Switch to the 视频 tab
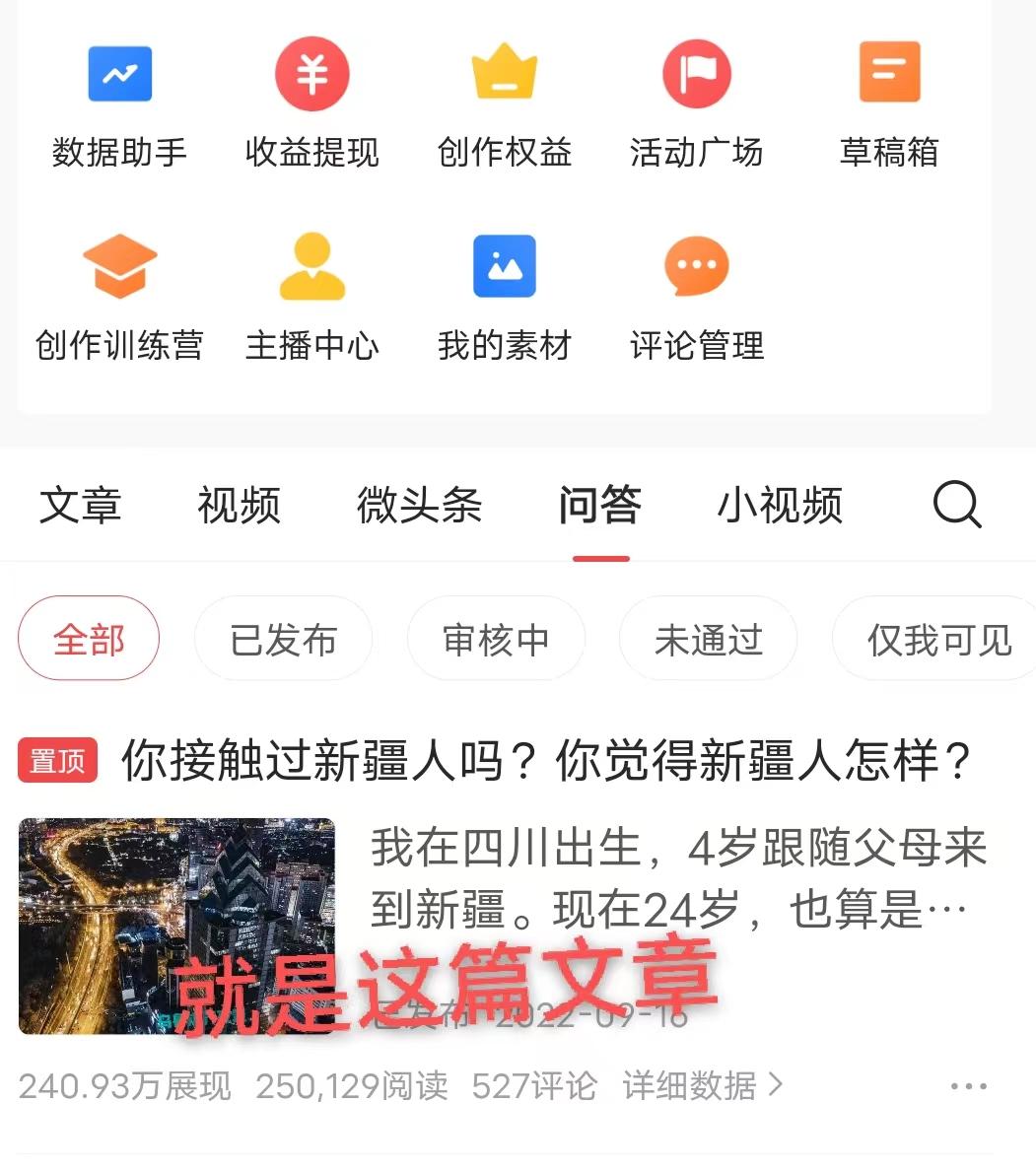Viewport: 1036px width, 1172px height. [239, 506]
